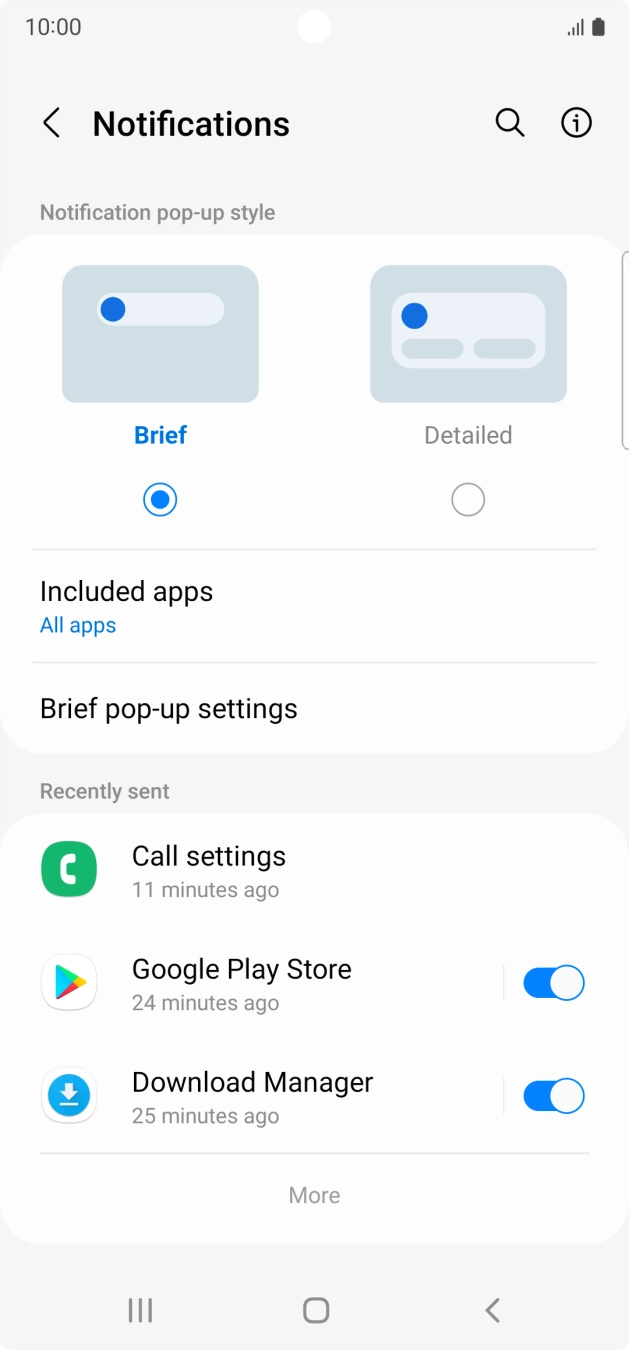The image size is (629, 1350).
Task: Open Included apps
Action: [314, 606]
